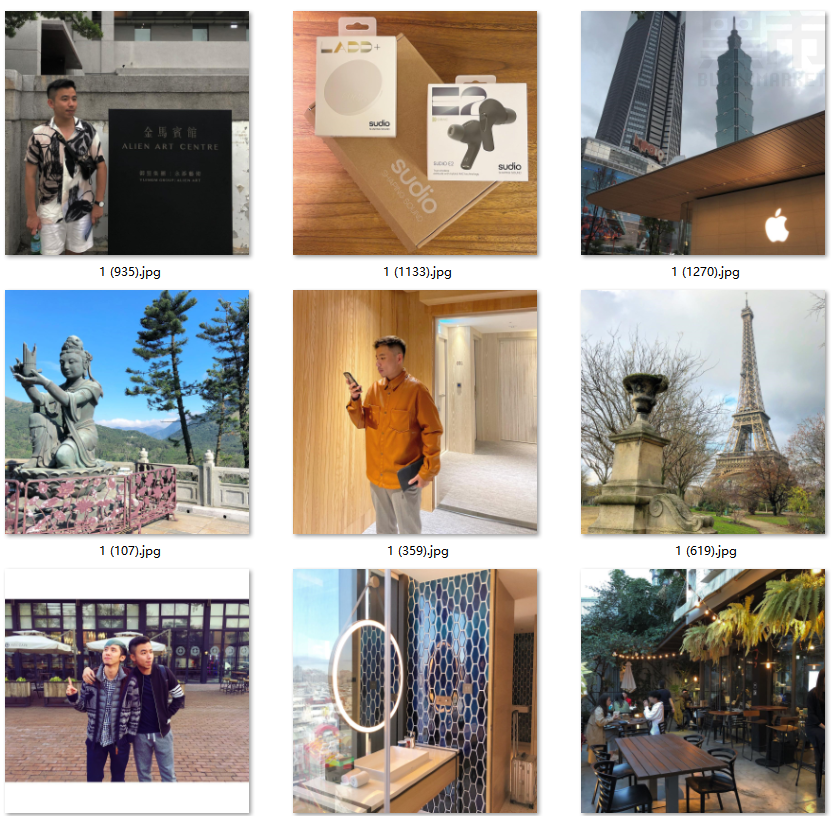This screenshot has width=837, height=816.
Task: Open image file 1 (1133).jpg
Action: pyautogui.click(x=415, y=133)
